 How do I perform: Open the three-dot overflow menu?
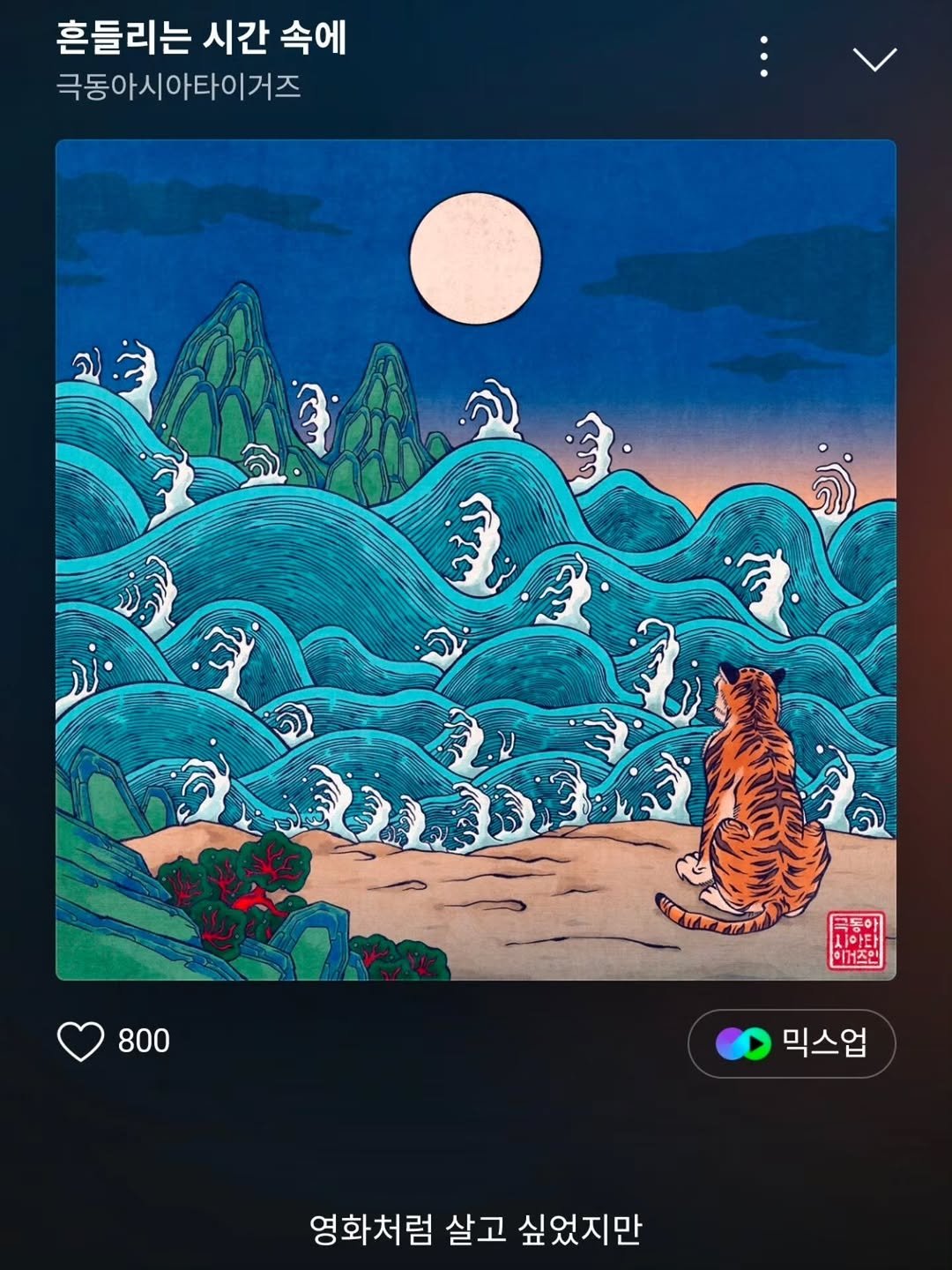pos(763,57)
